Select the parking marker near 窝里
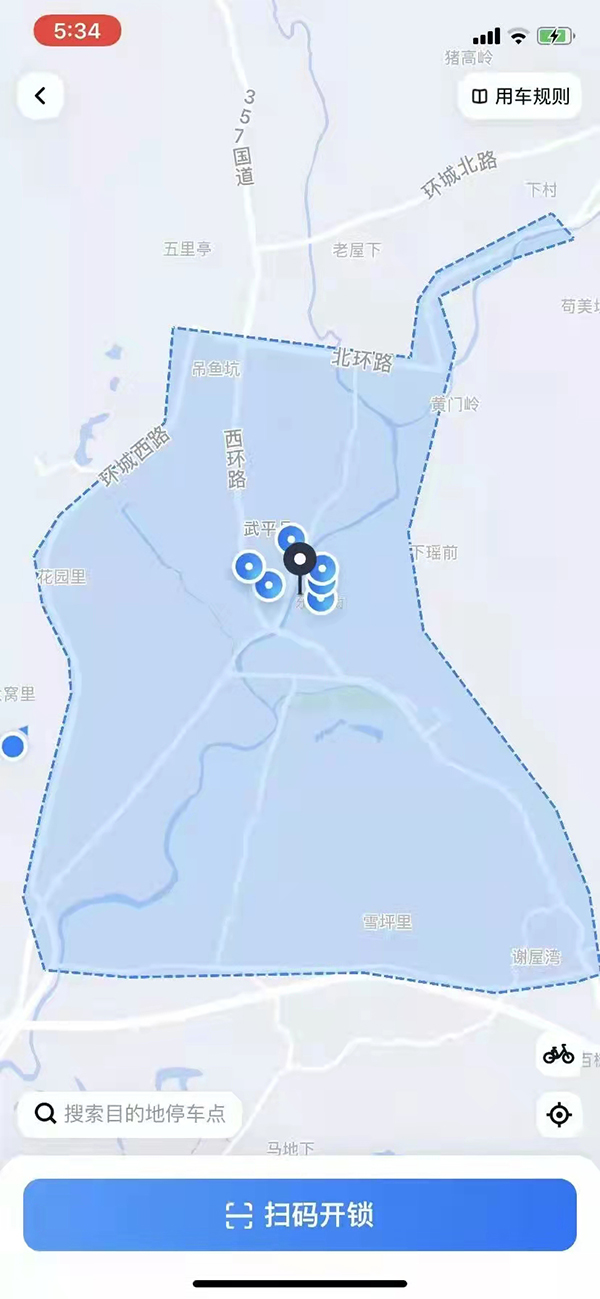Viewport: 600px width, 1299px height. pos(13,745)
